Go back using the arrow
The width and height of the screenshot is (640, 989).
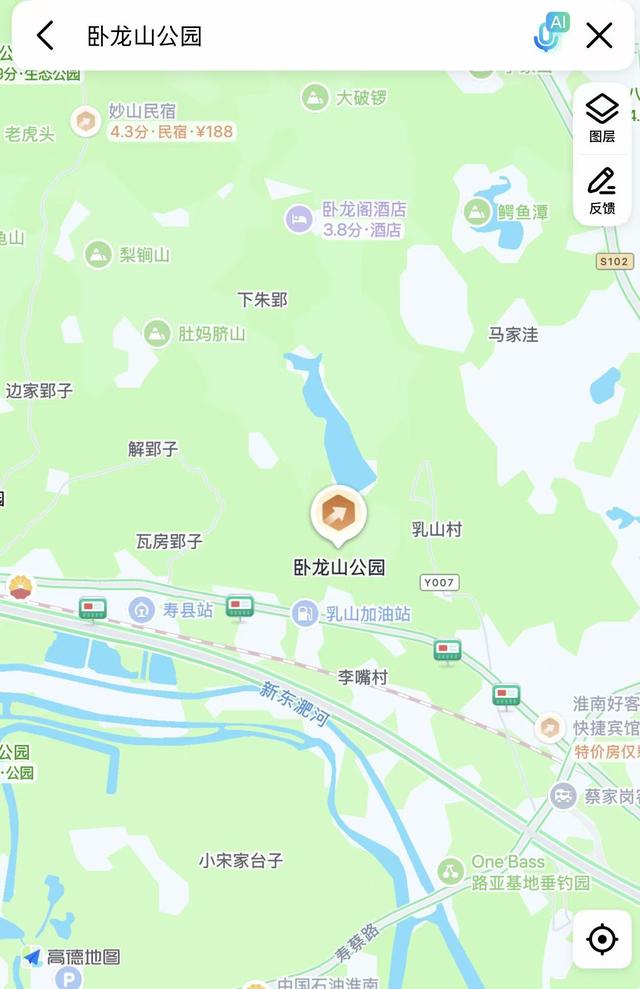(45, 36)
